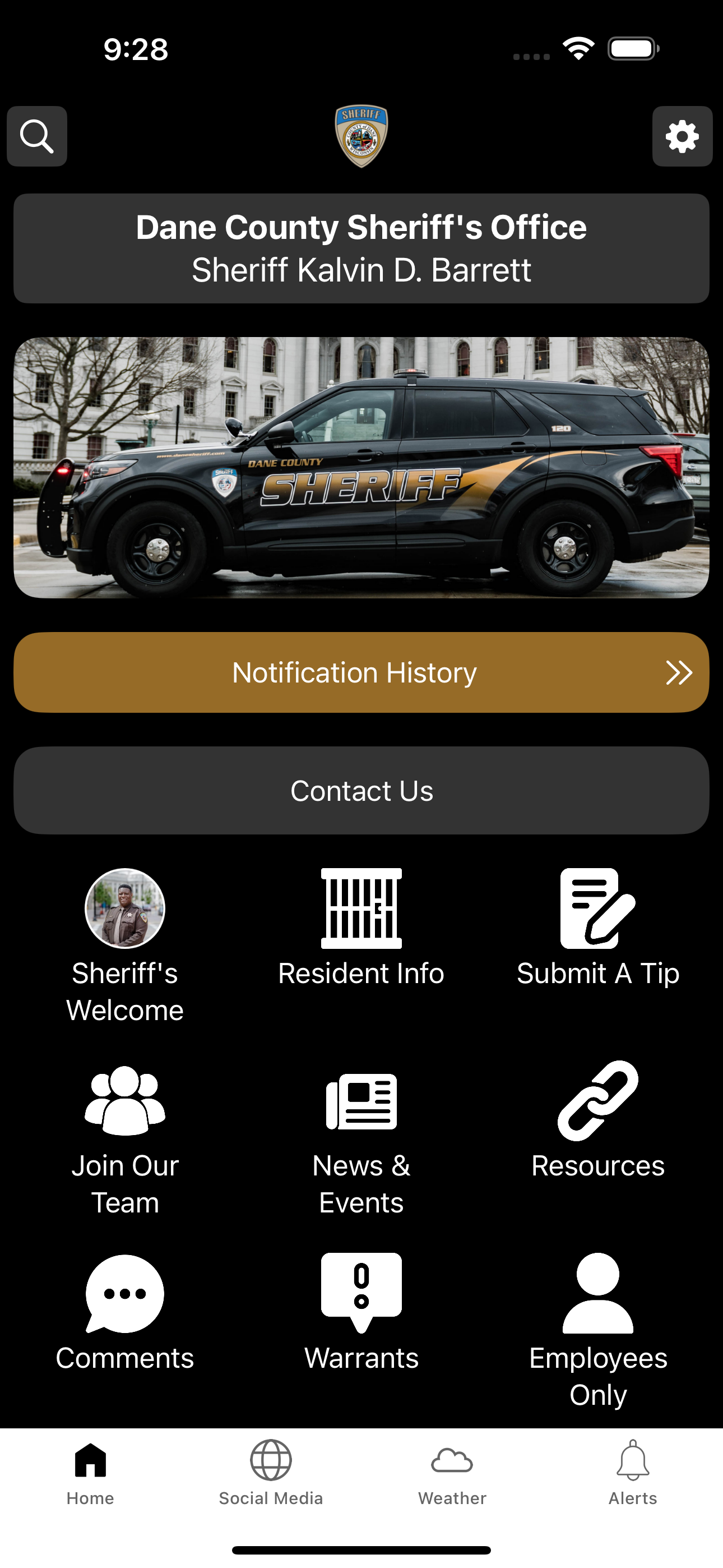Tap the sheriff badge logo
This screenshot has height=1568, width=723.
[361, 134]
